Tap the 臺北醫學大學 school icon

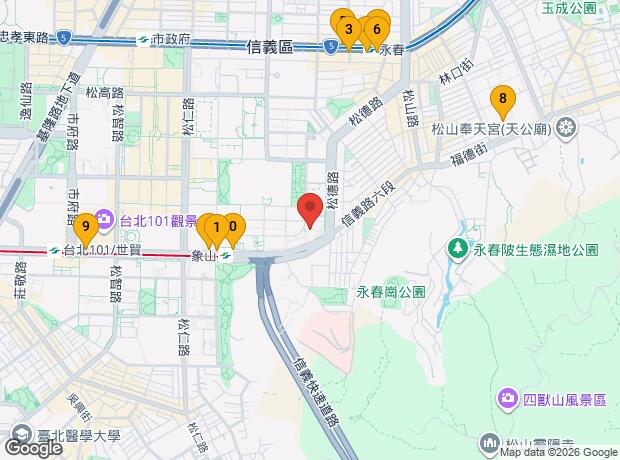pos(22,435)
